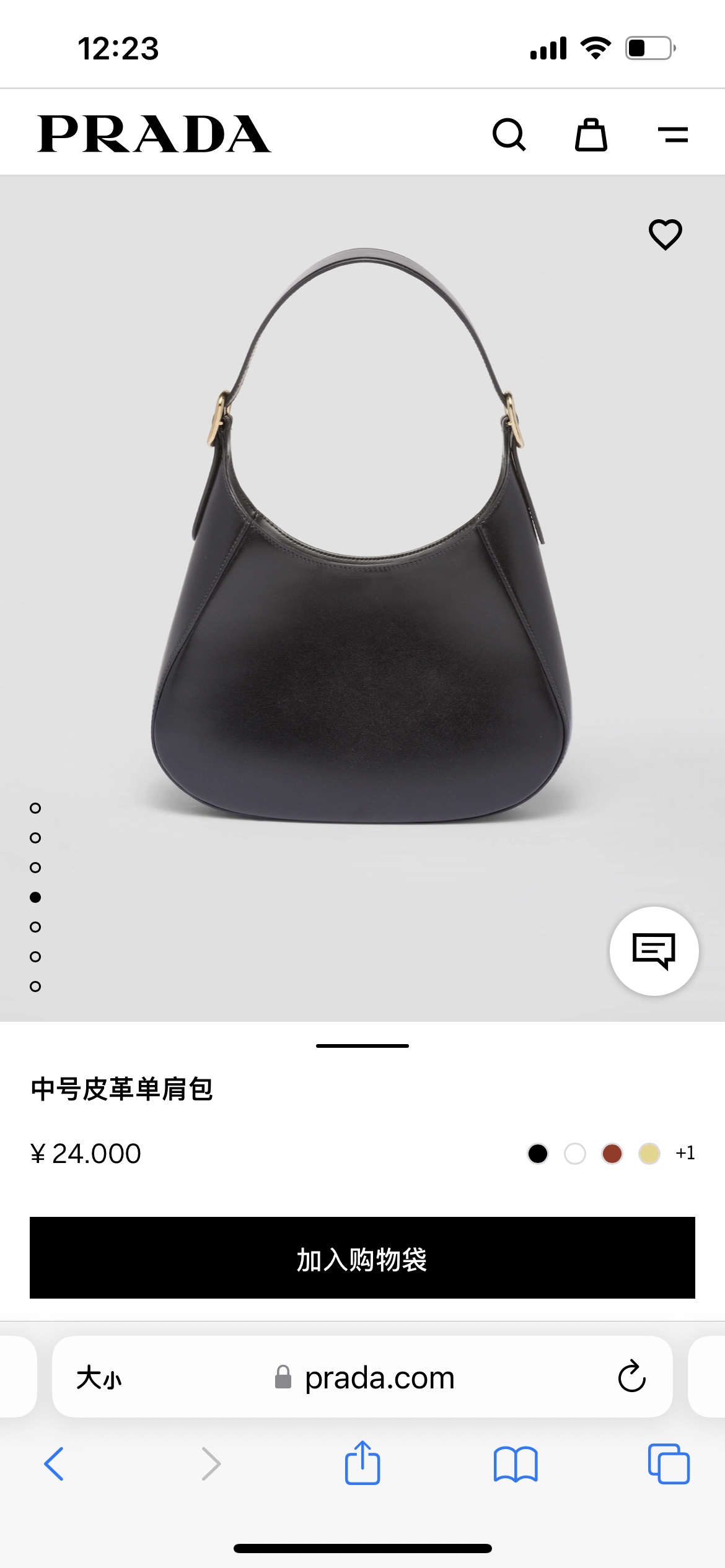Open Safari bookmarks
This screenshot has height=1568, width=725.
pos(515,1464)
